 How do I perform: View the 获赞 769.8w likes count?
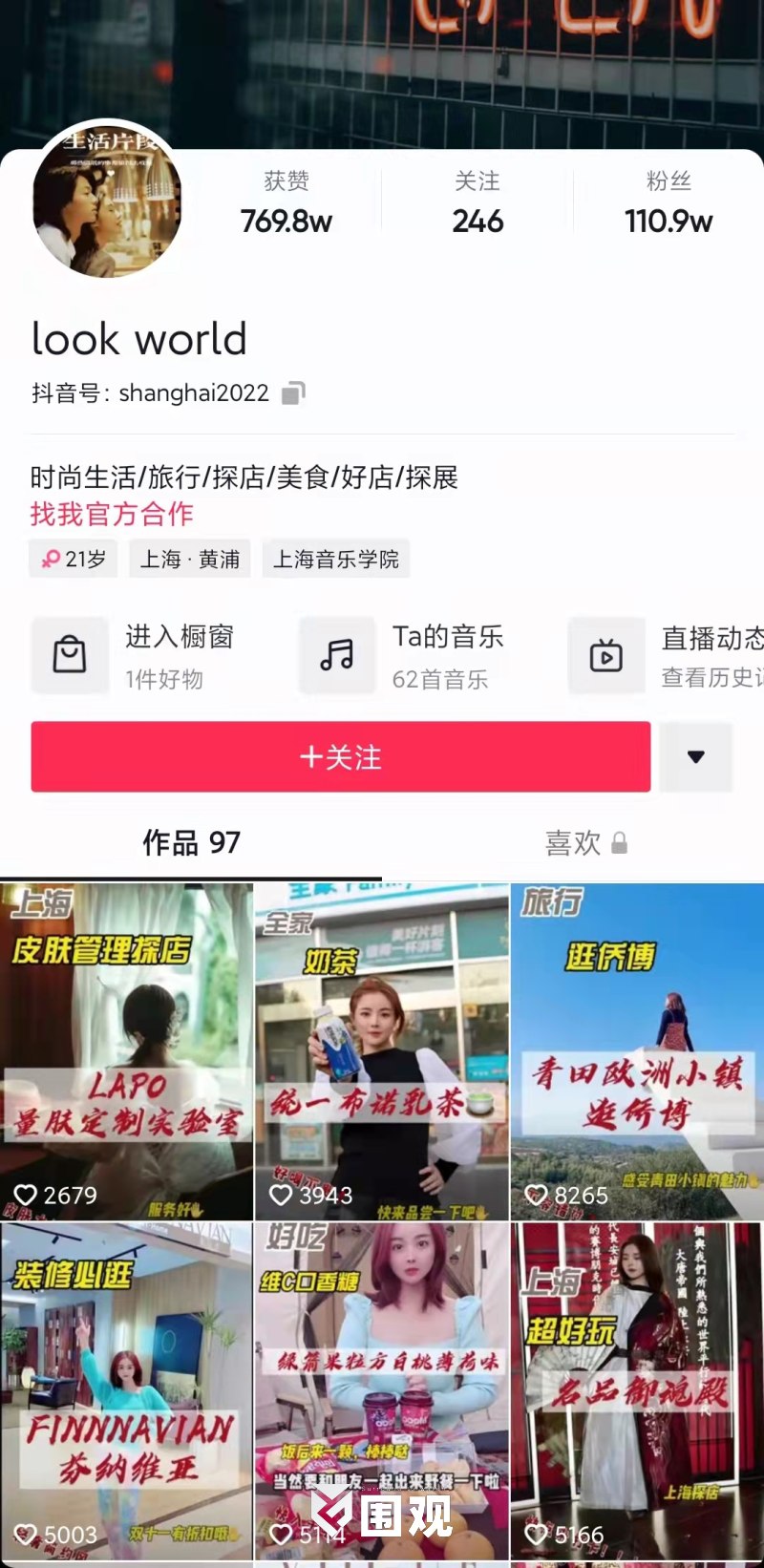(x=286, y=204)
